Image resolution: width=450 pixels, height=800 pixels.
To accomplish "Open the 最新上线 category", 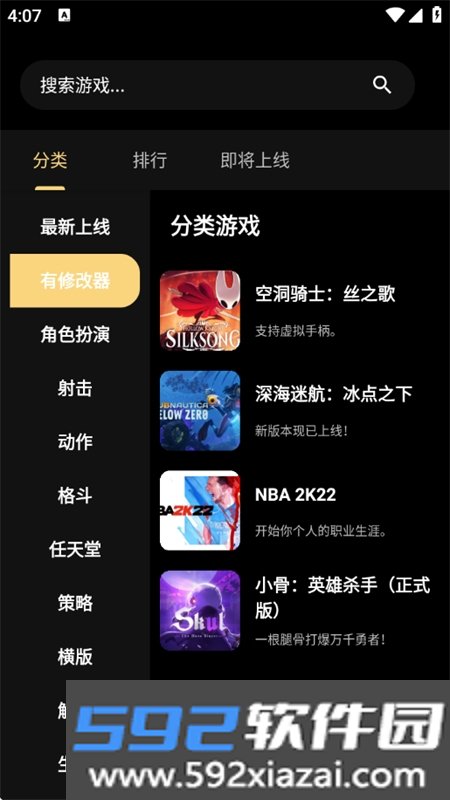I will point(75,227).
